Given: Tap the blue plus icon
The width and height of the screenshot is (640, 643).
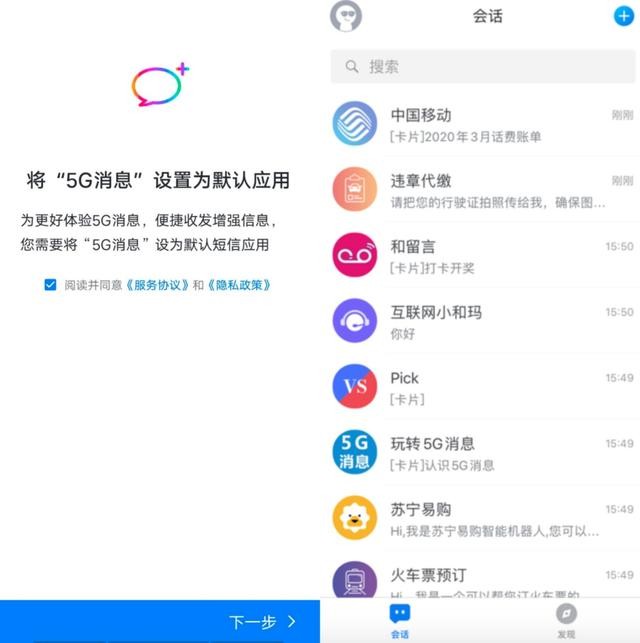Looking at the screenshot, I should point(623,16).
